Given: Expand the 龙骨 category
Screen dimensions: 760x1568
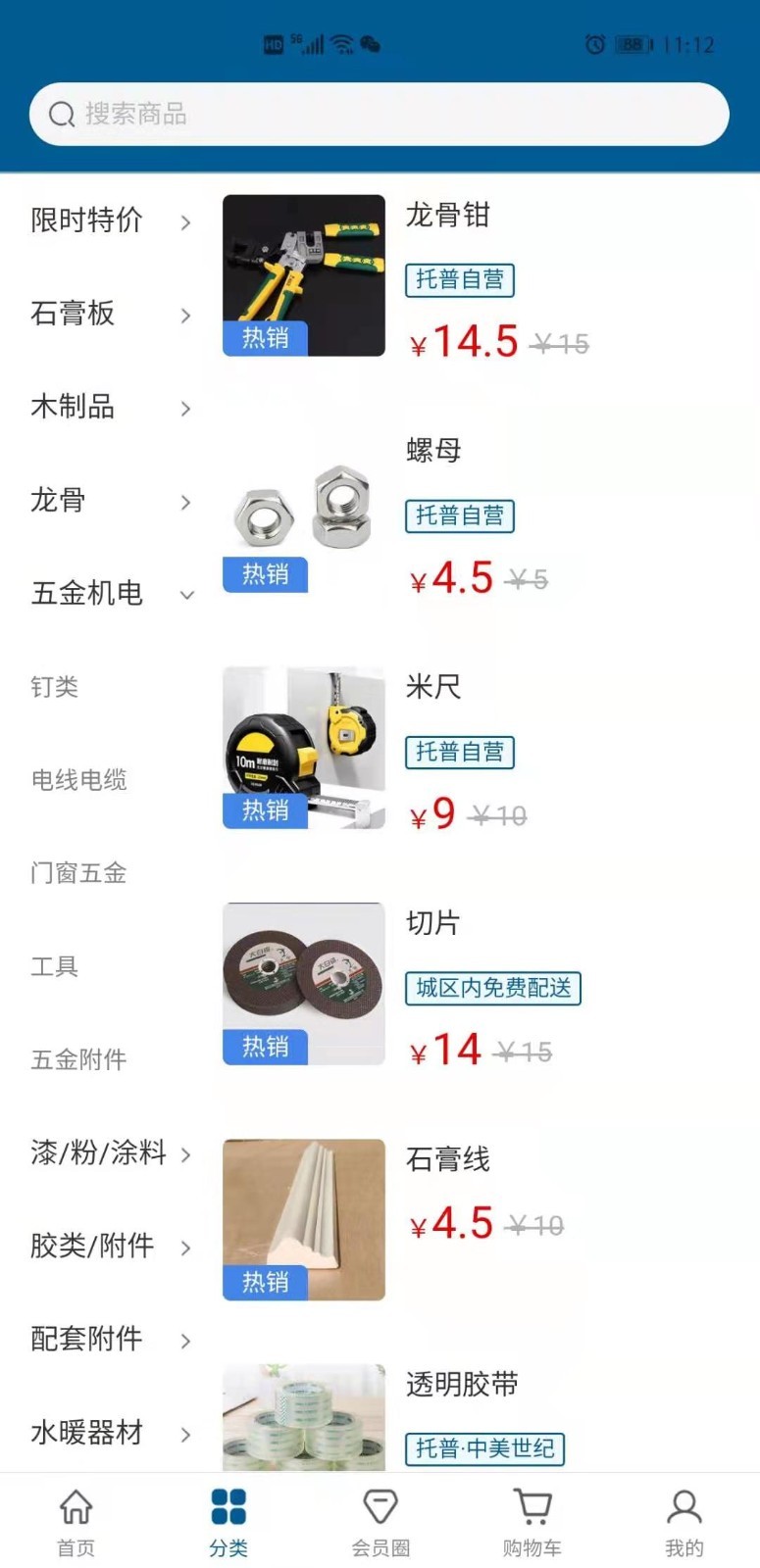Looking at the screenshot, I should [x=110, y=501].
